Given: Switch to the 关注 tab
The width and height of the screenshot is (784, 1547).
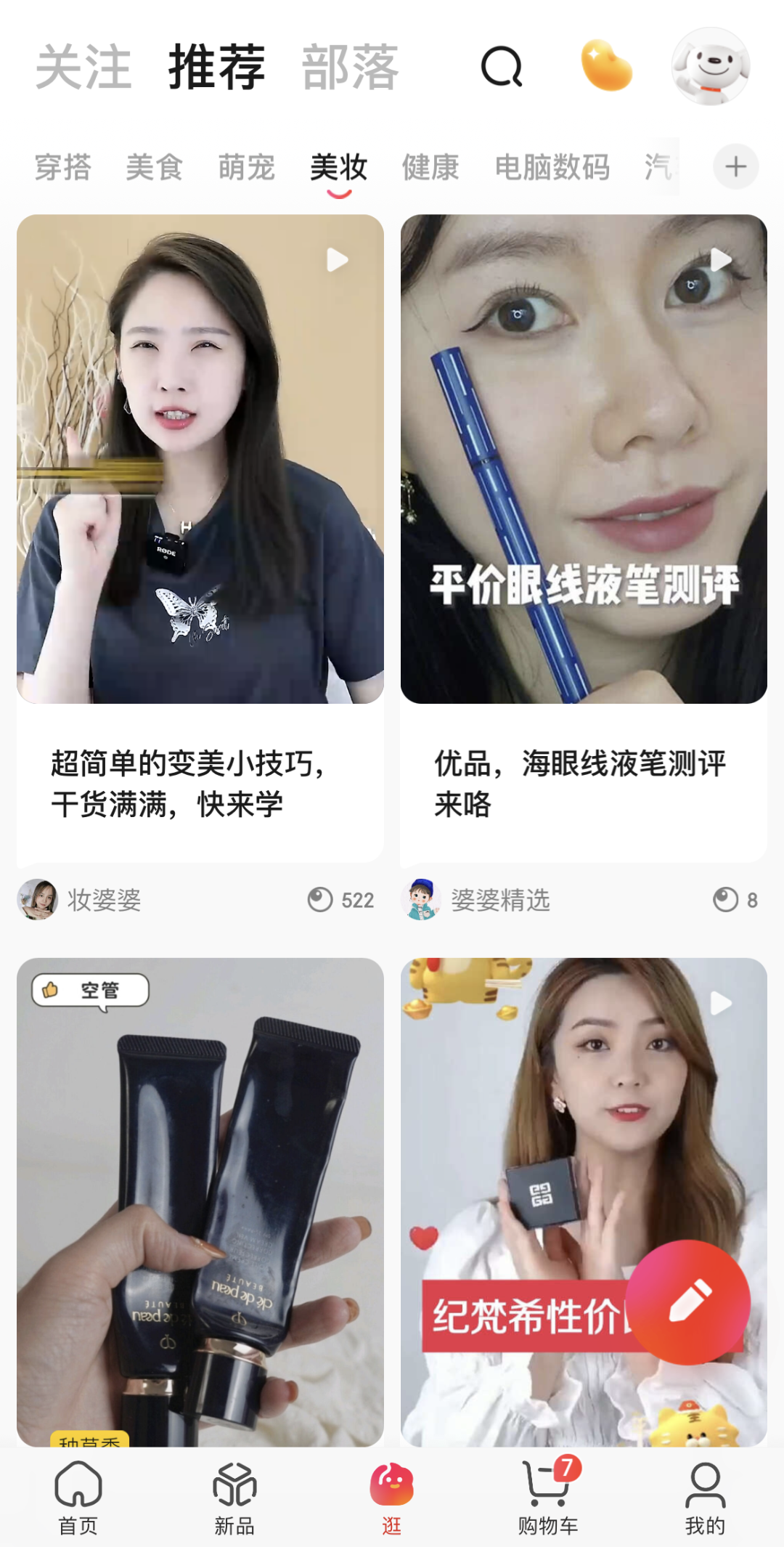Looking at the screenshot, I should point(83,67).
